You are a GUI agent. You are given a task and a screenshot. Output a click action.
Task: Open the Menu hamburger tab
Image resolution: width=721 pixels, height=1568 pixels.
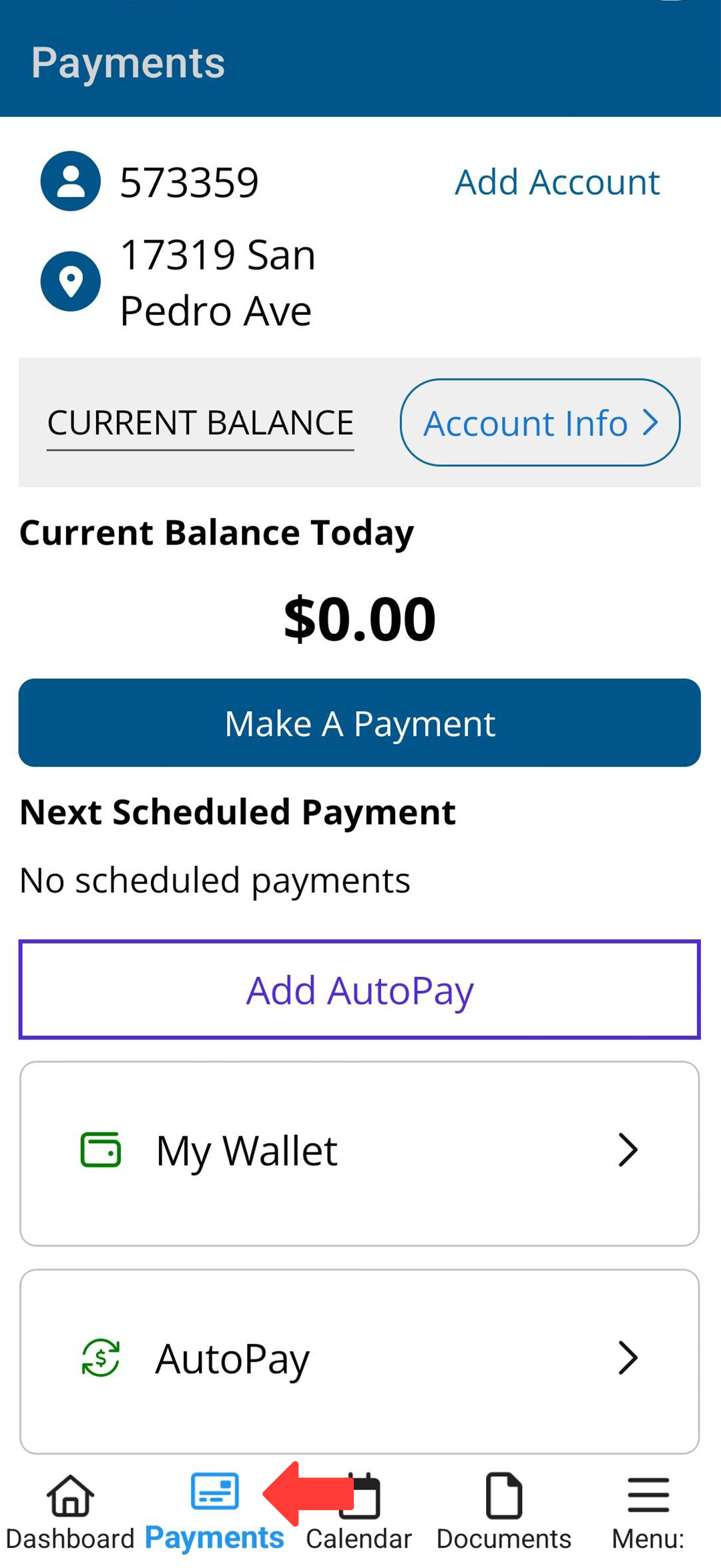point(648,1511)
